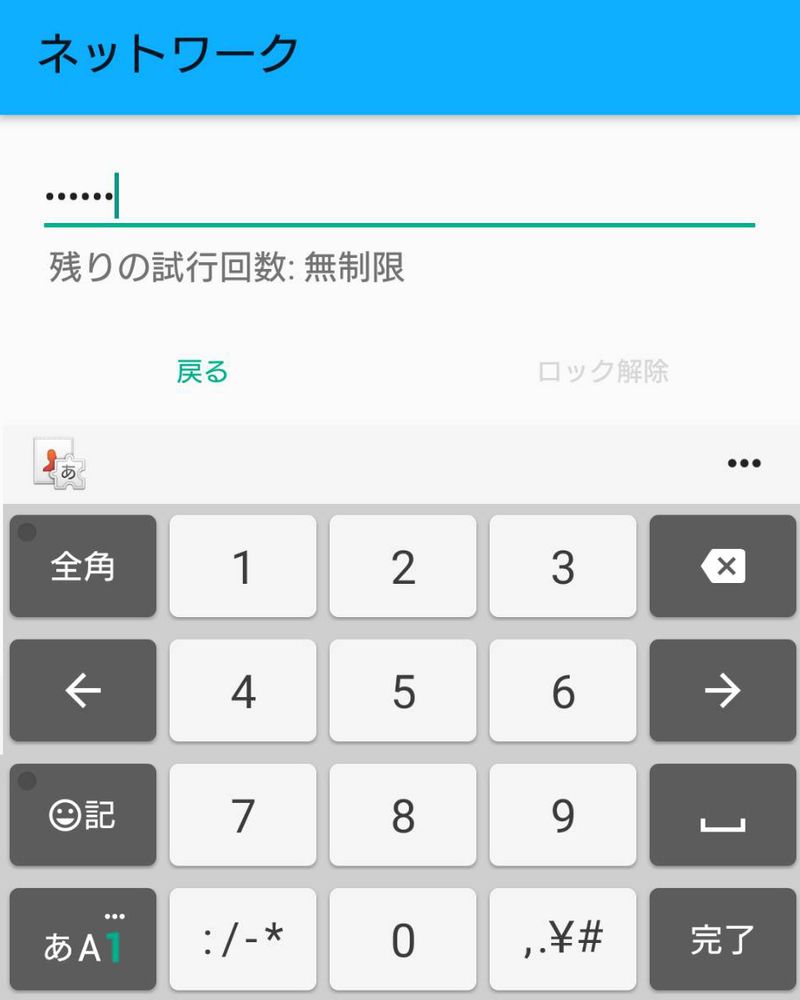
Task: Move cursor left with arrow key
Action: coord(83,691)
